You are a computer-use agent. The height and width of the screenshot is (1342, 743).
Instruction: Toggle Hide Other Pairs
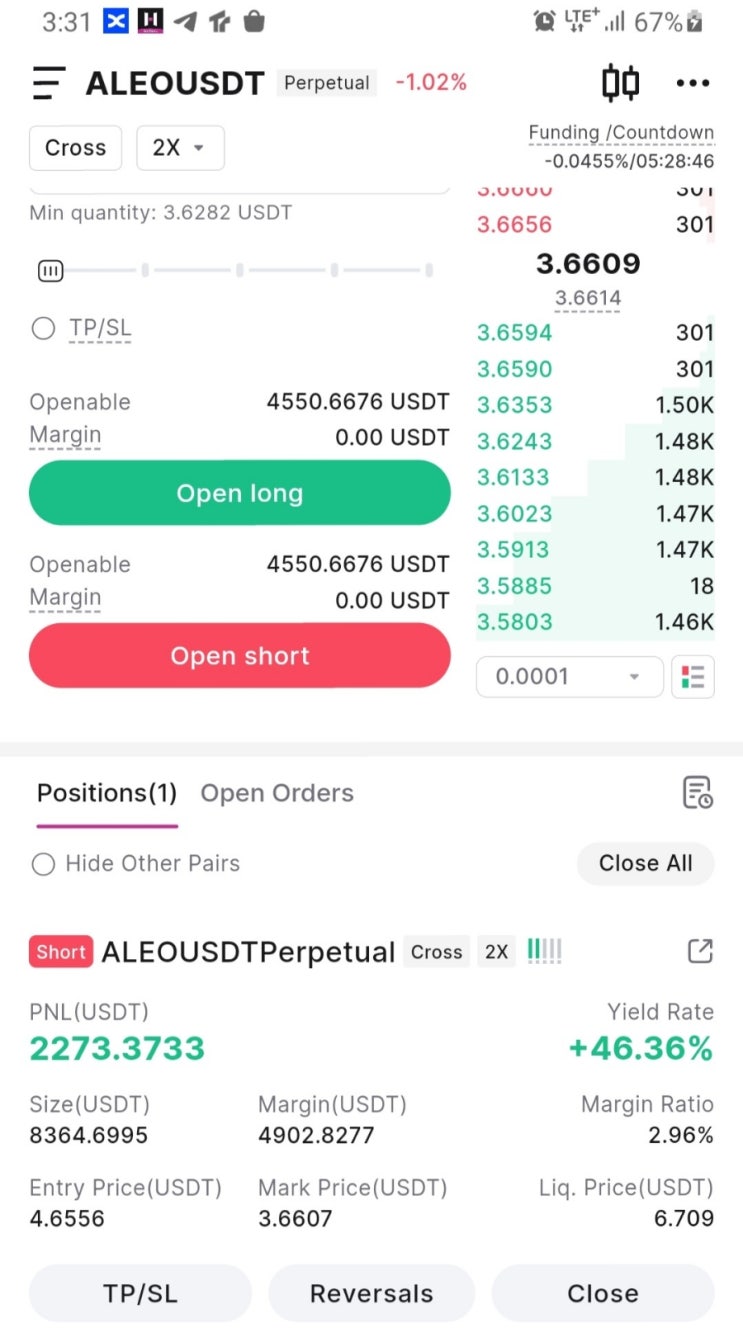pos(43,864)
